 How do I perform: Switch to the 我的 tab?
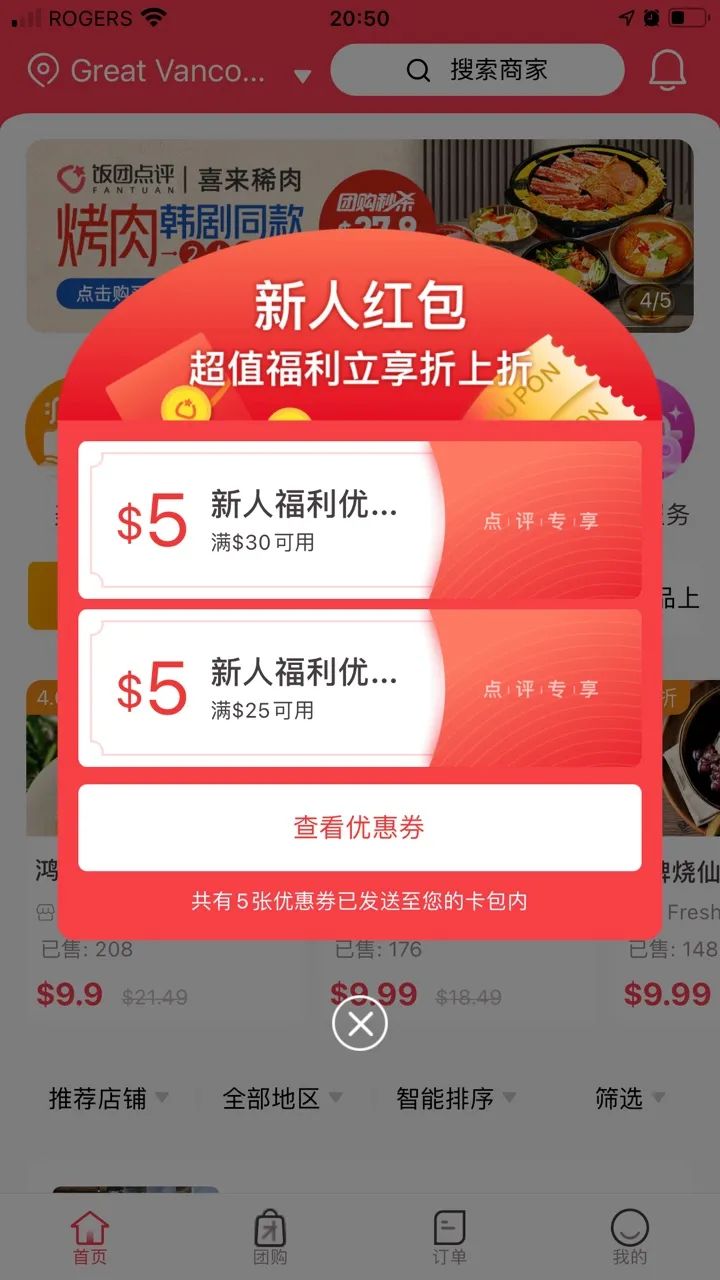pyautogui.click(x=630, y=1237)
